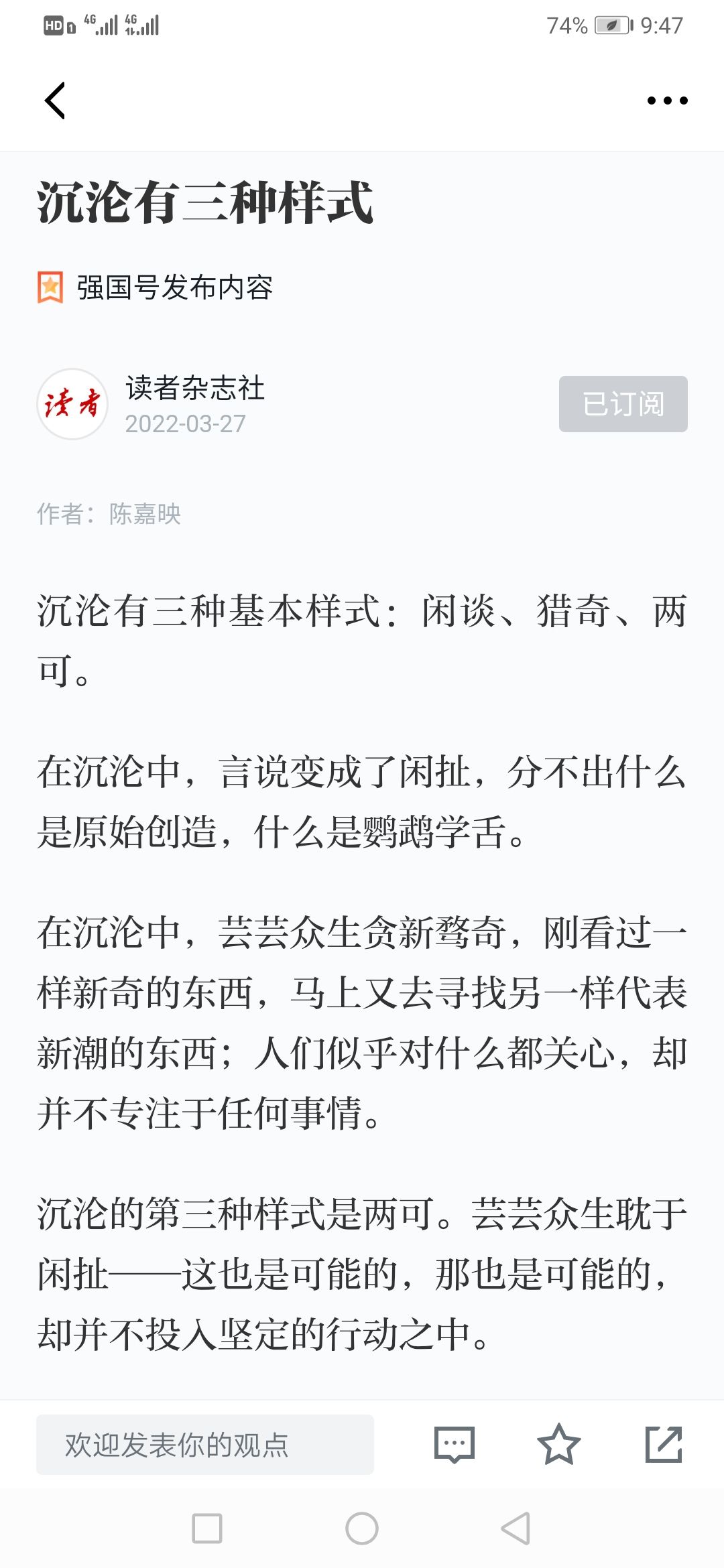This screenshot has height=1568, width=724.
Task: Open 读者杂志社 publisher profile avatar
Action: pyautogui.click(x=72, y=404)
